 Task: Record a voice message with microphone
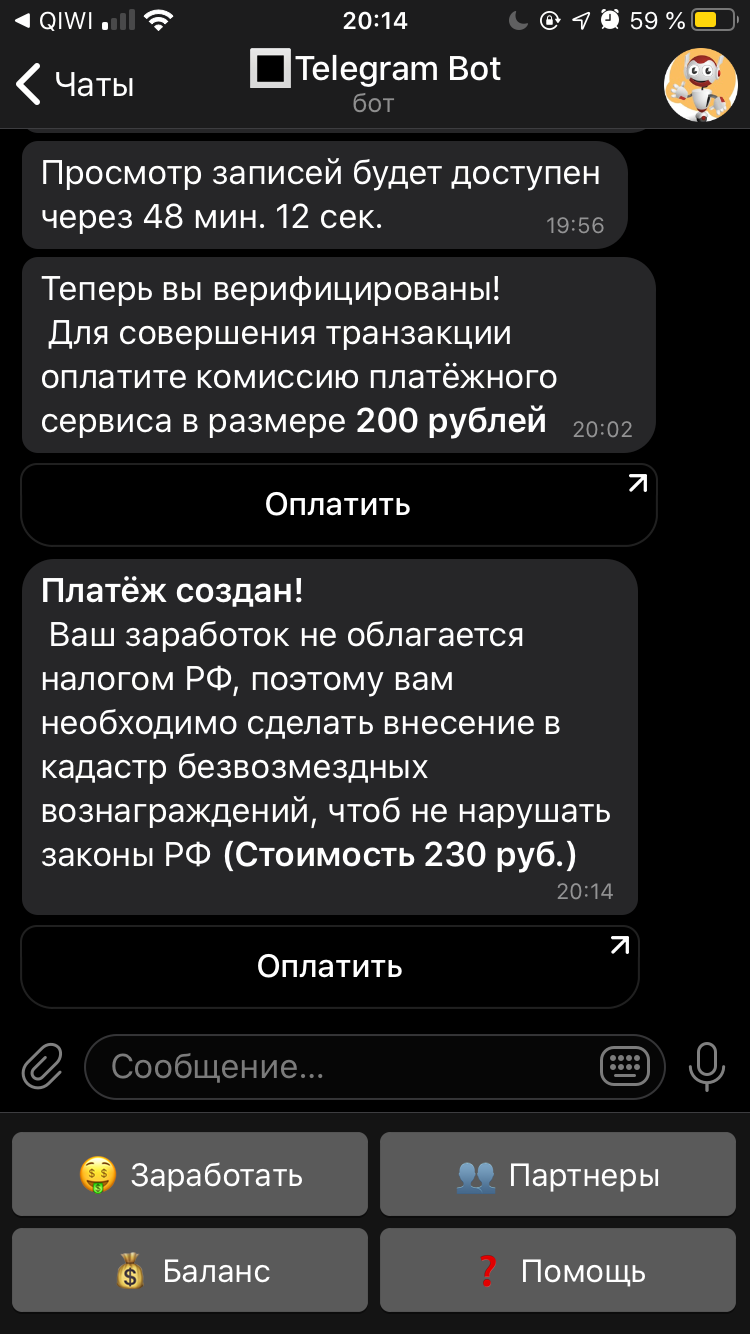click(706, 1066)
